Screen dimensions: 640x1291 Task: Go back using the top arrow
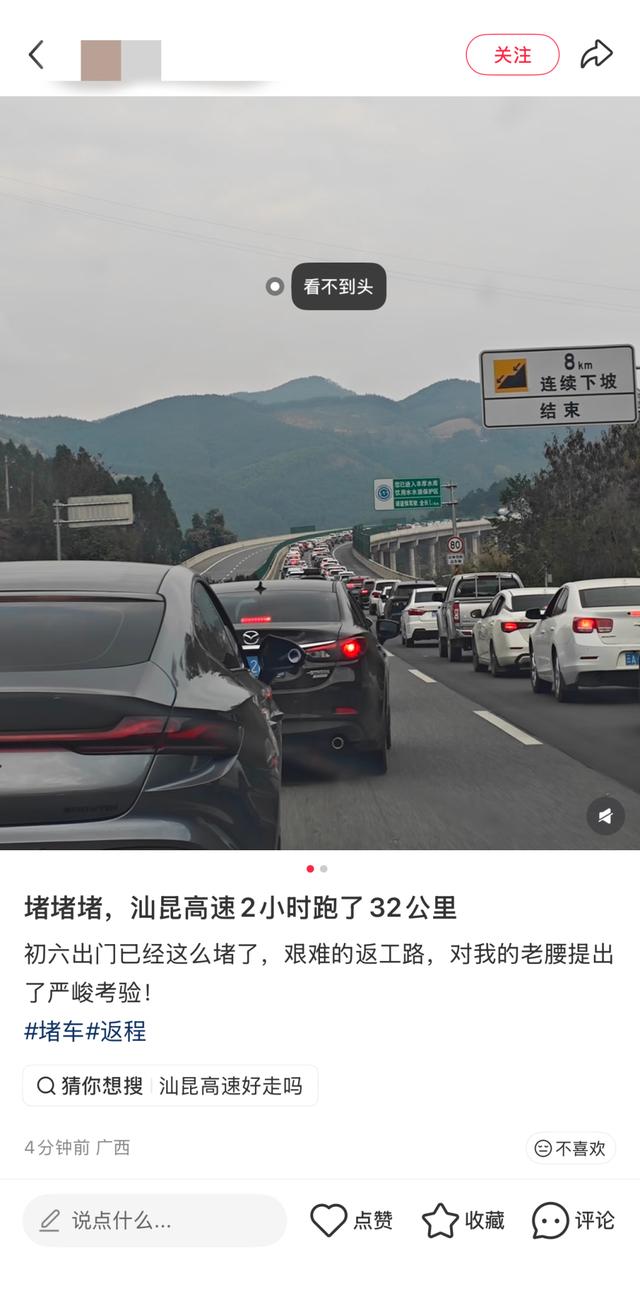[x=37, y=55]
